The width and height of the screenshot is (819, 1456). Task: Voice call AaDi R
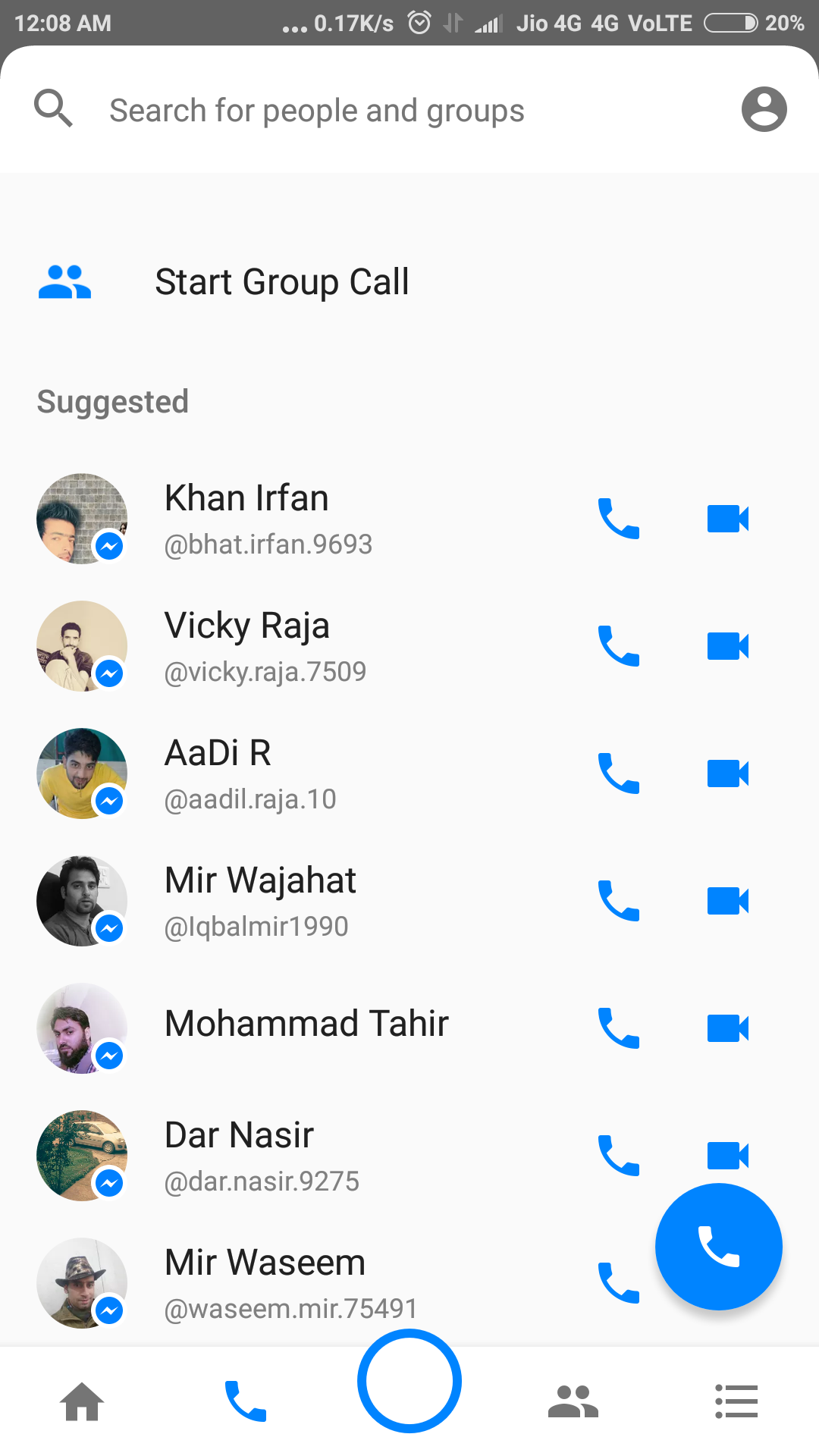click(619, 773)
